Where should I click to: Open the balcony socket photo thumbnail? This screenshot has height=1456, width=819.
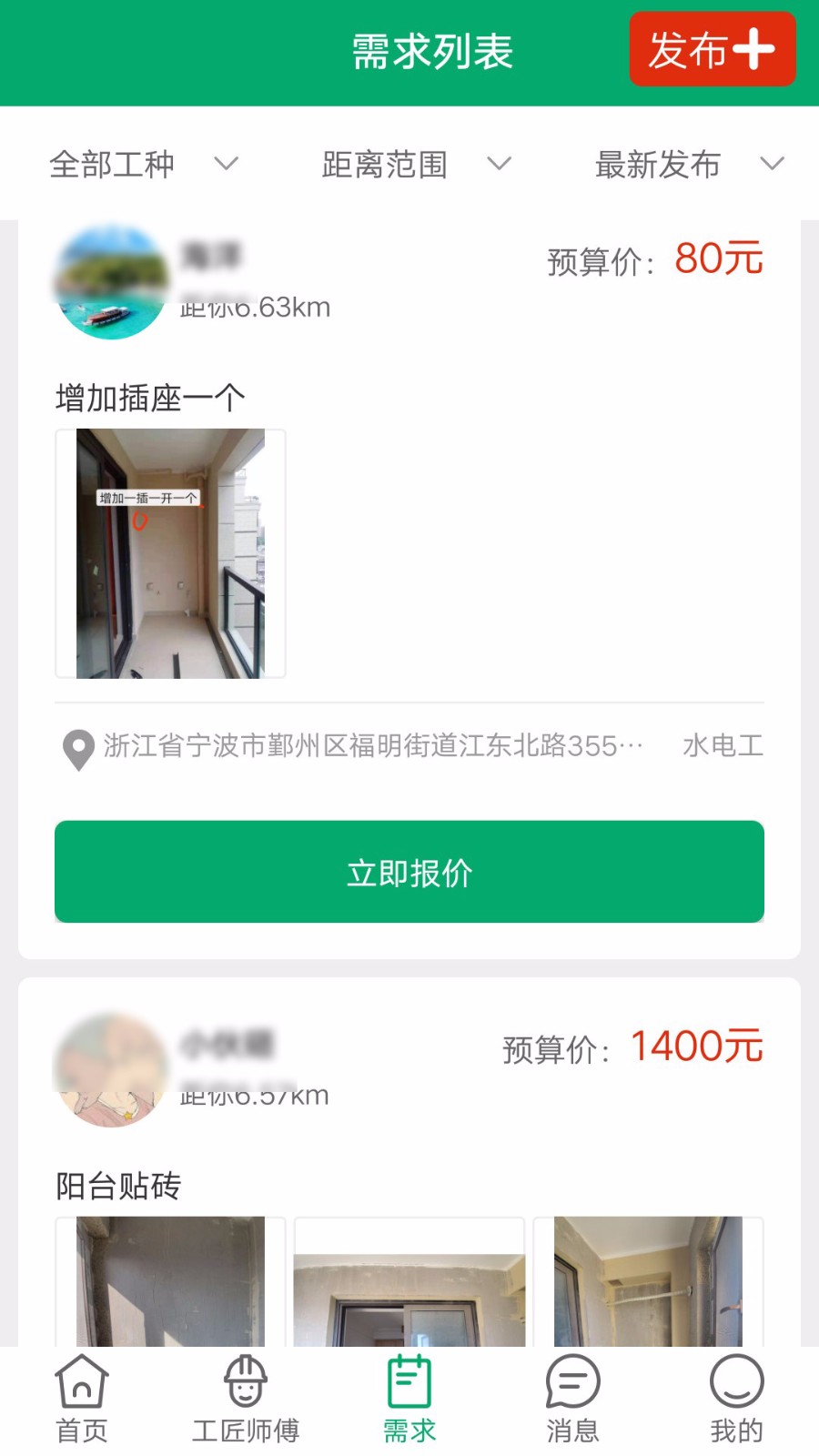point(171,552)
